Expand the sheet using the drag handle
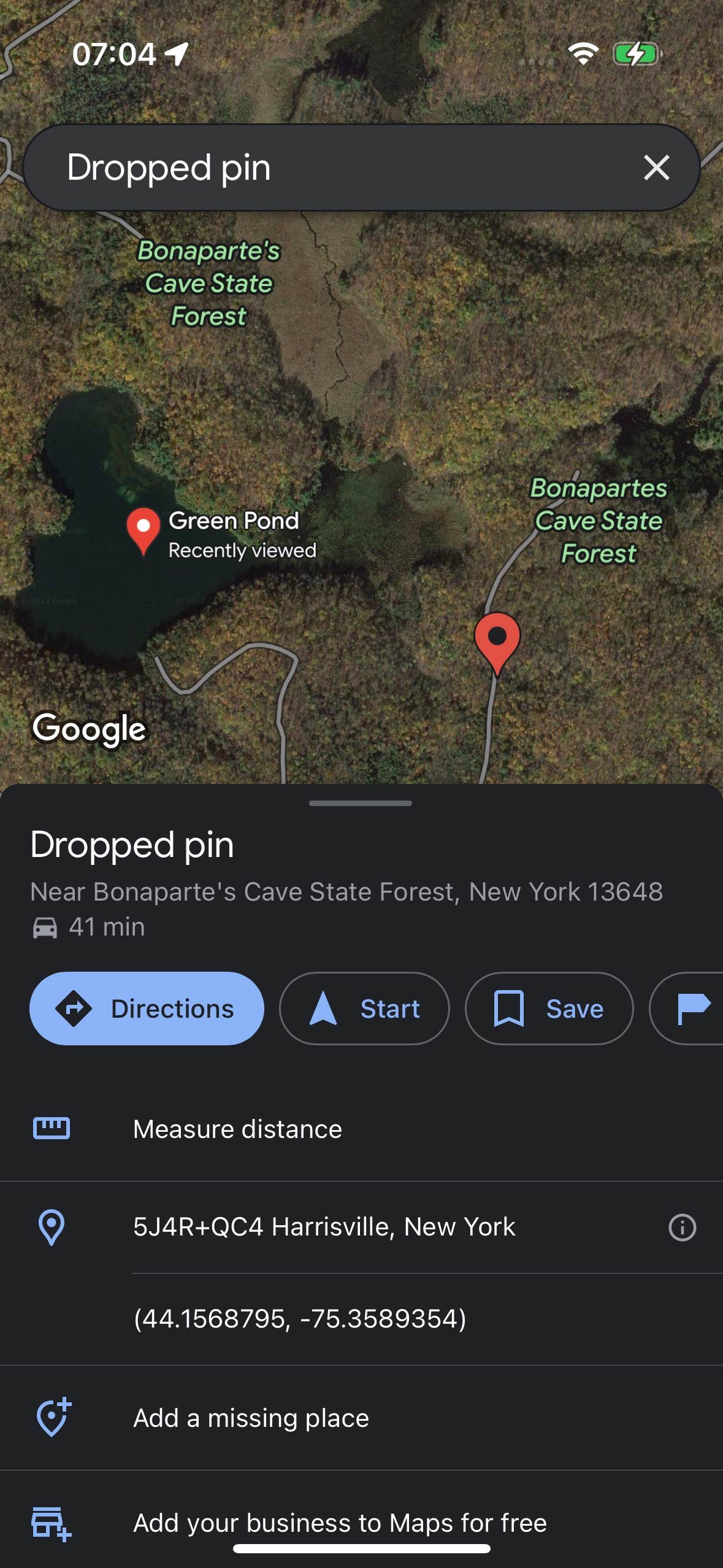The image size is (723, 1568). coord(361,803)
